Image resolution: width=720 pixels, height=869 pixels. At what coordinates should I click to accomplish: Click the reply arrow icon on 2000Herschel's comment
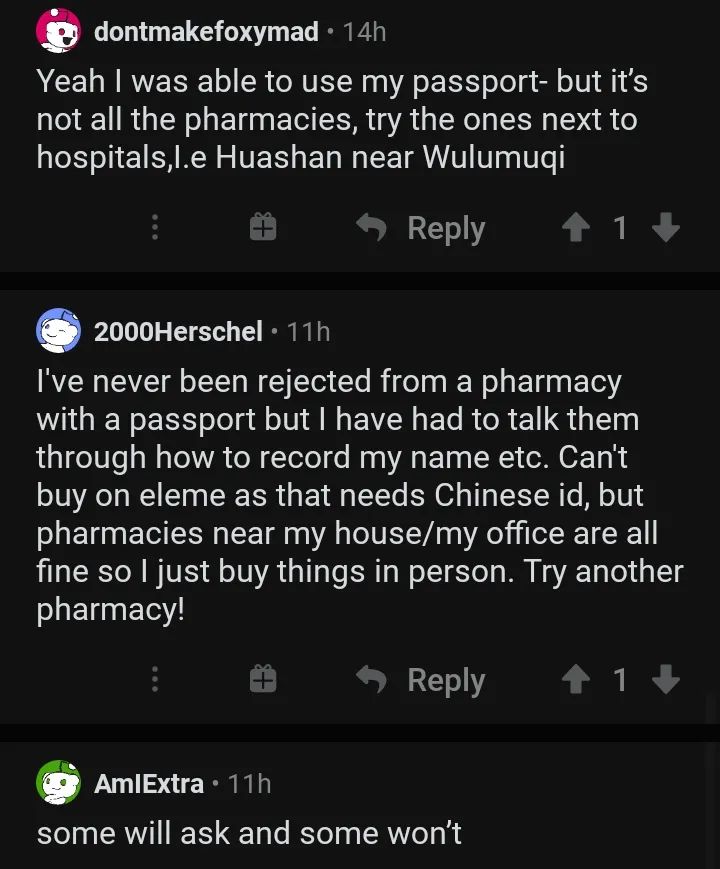click(x=370, y=680)
